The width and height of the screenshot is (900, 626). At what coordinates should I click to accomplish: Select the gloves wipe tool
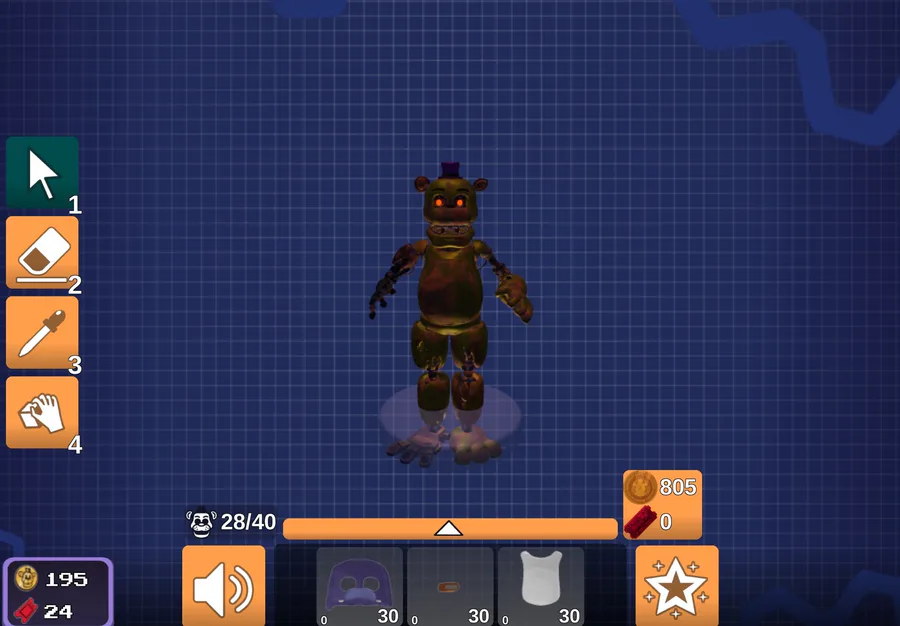pos(42,413)
